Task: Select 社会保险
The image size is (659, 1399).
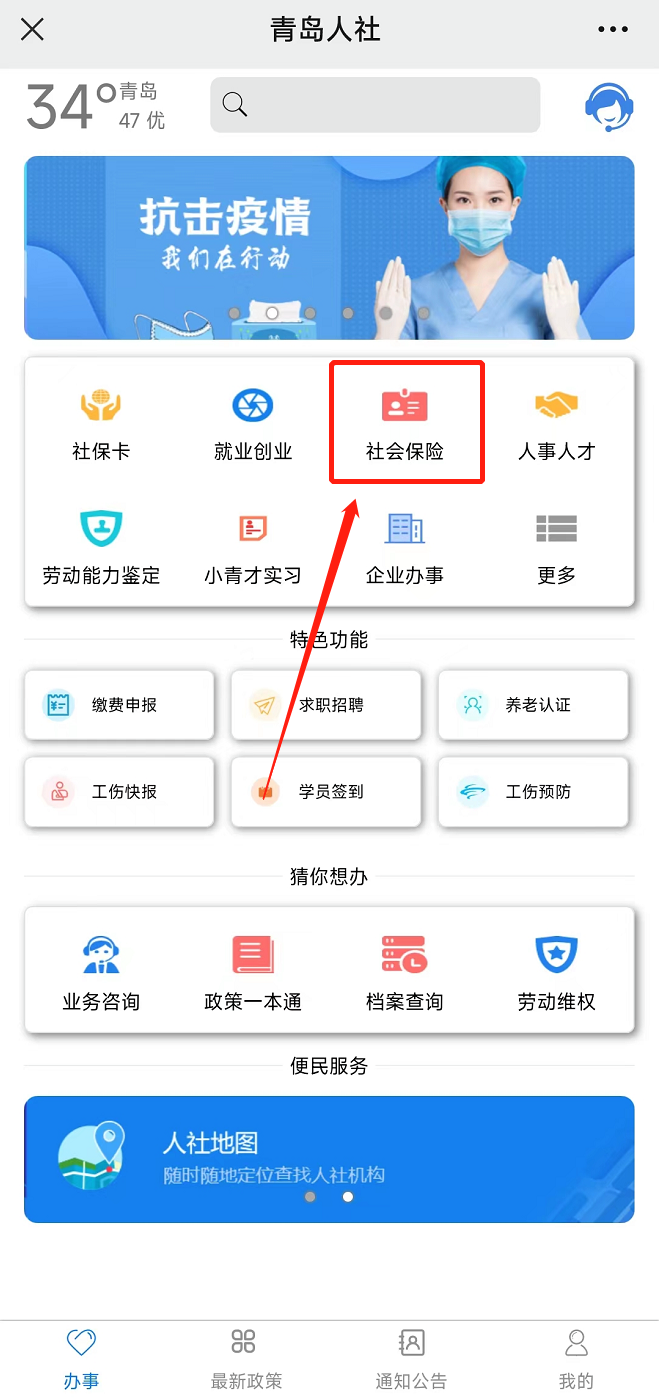Action: pyautogui.click(x=405, y=423)
